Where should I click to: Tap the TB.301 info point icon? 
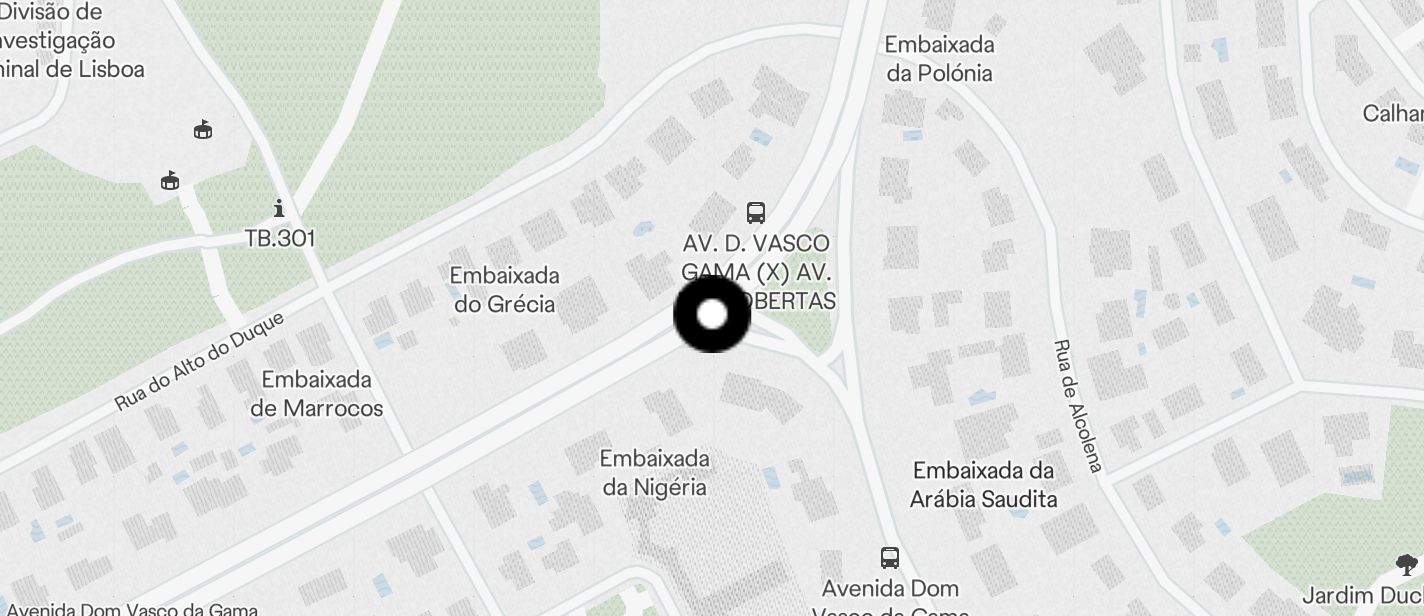pyautogui.click(x=279, y=208)
